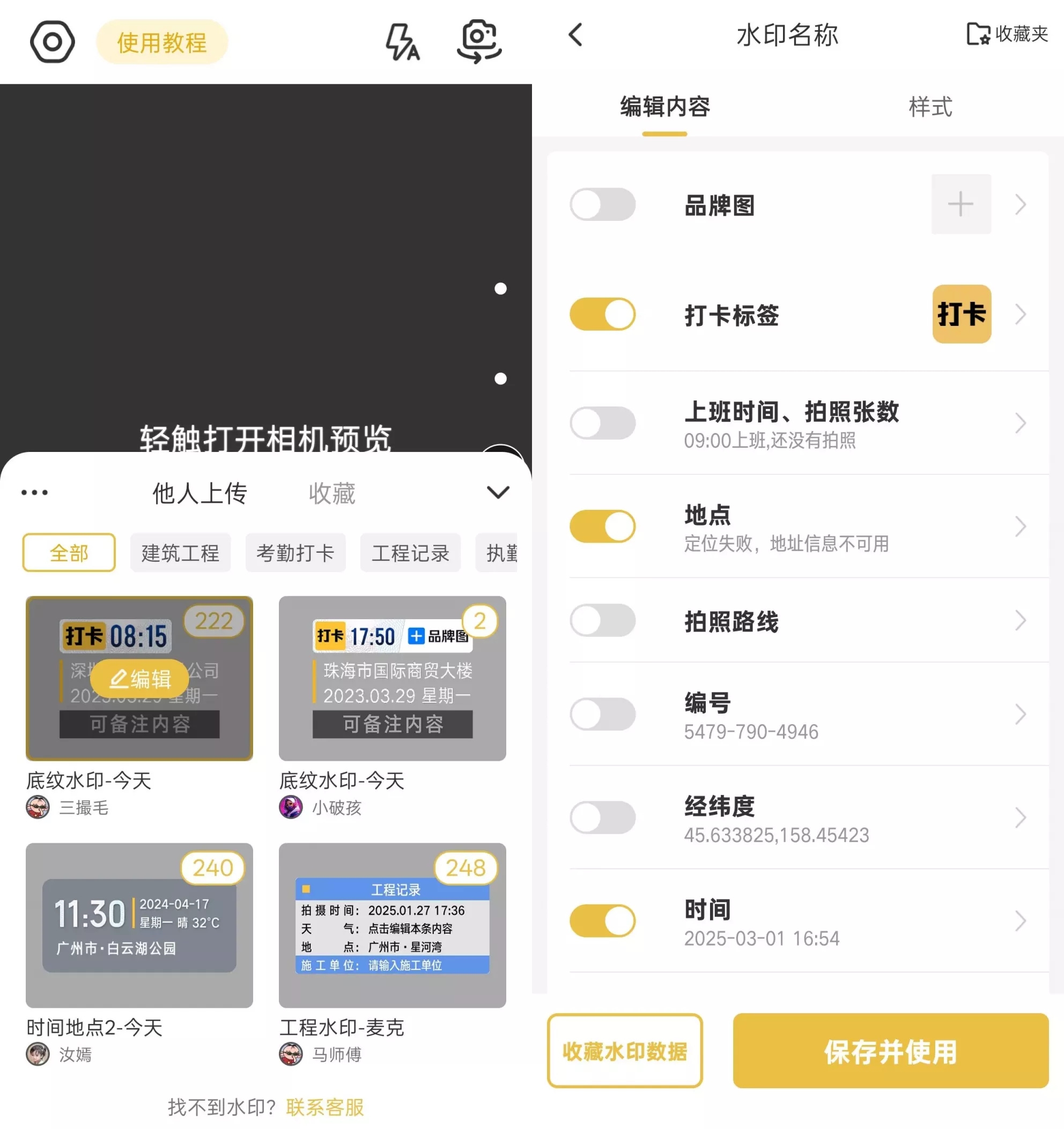The width and height of the screenshot is (1064, 1129).
Task: Toggle the auto flash icon
Action: click(402, 41)
